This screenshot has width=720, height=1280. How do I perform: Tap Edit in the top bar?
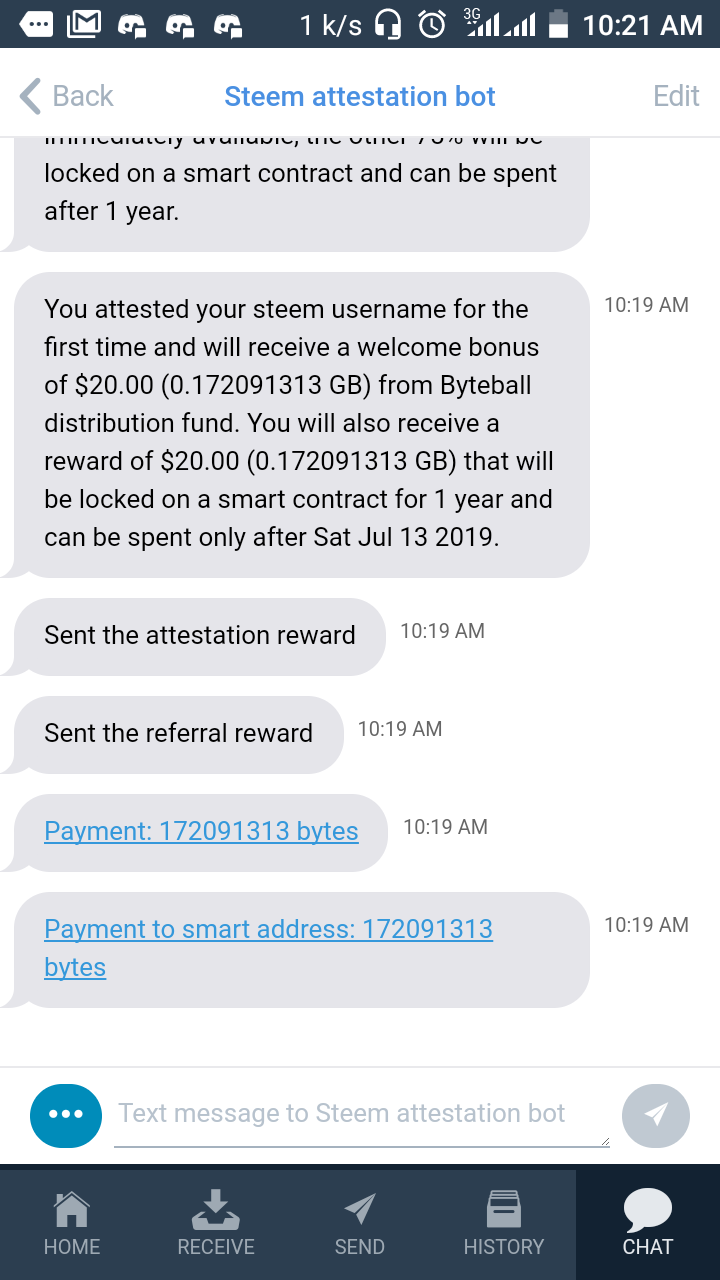(676, 96)
